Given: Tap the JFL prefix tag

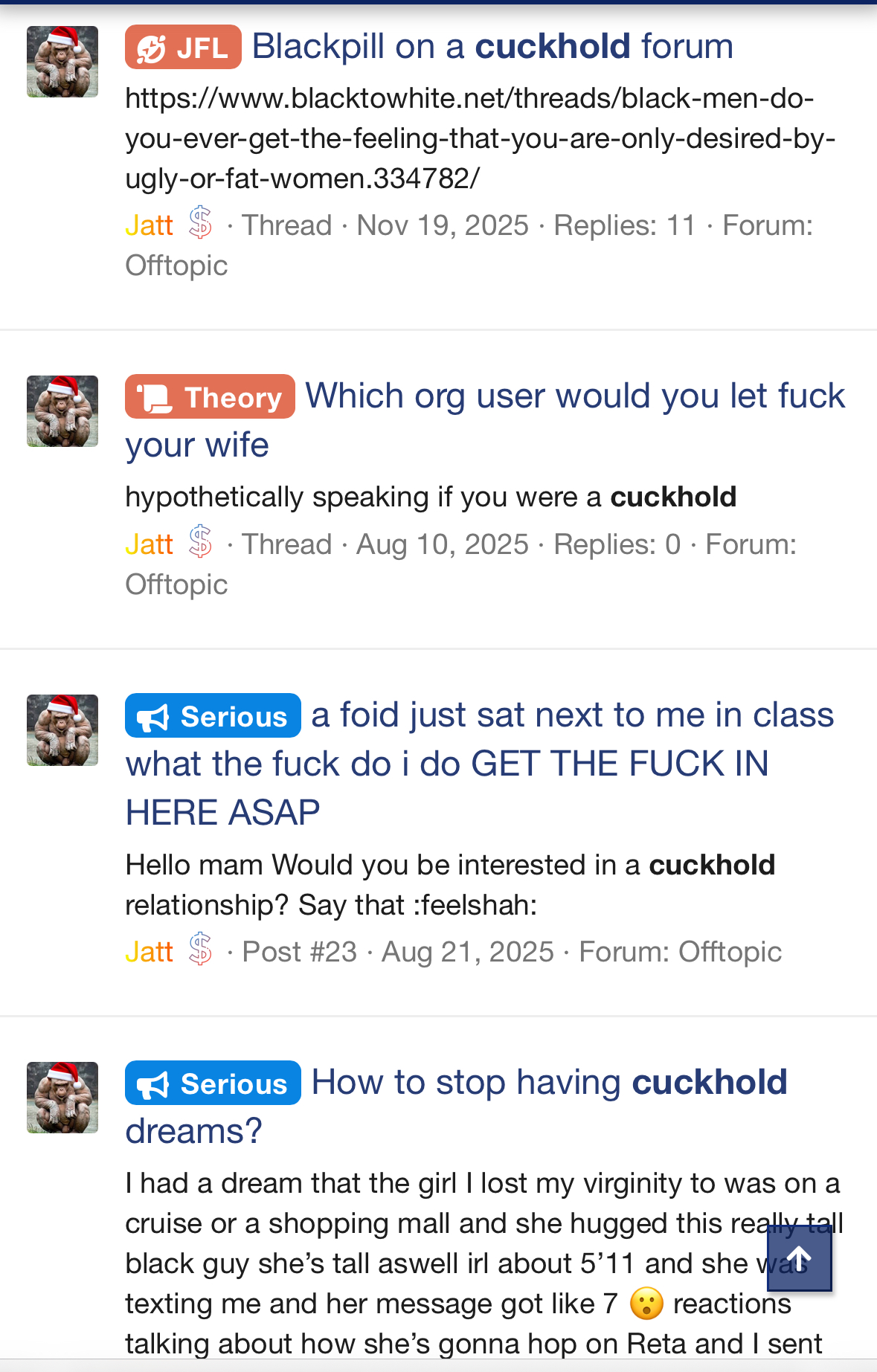Looking at the screenshot, I should 183,48.
